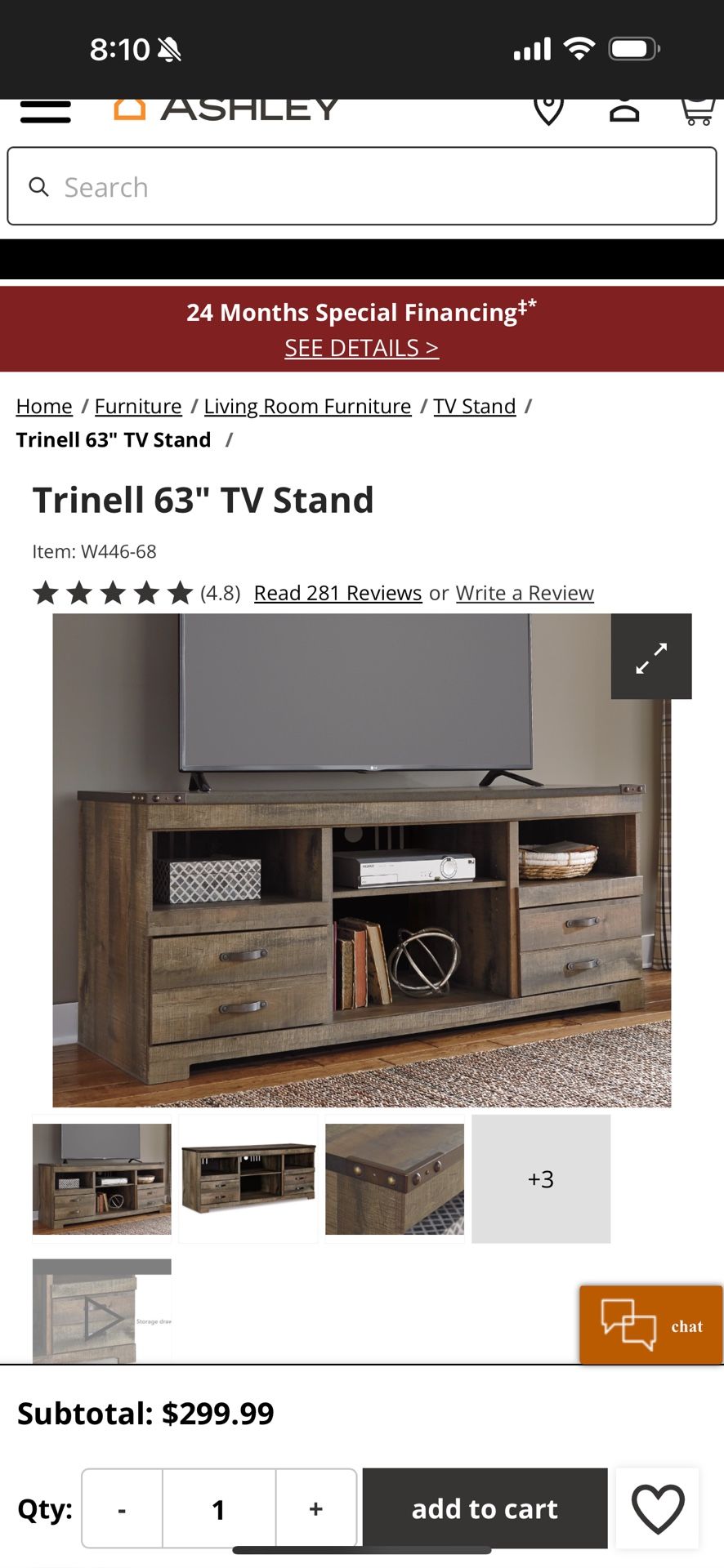Tap Write a Review link
724x1568 pixels.
coord(525,593)
